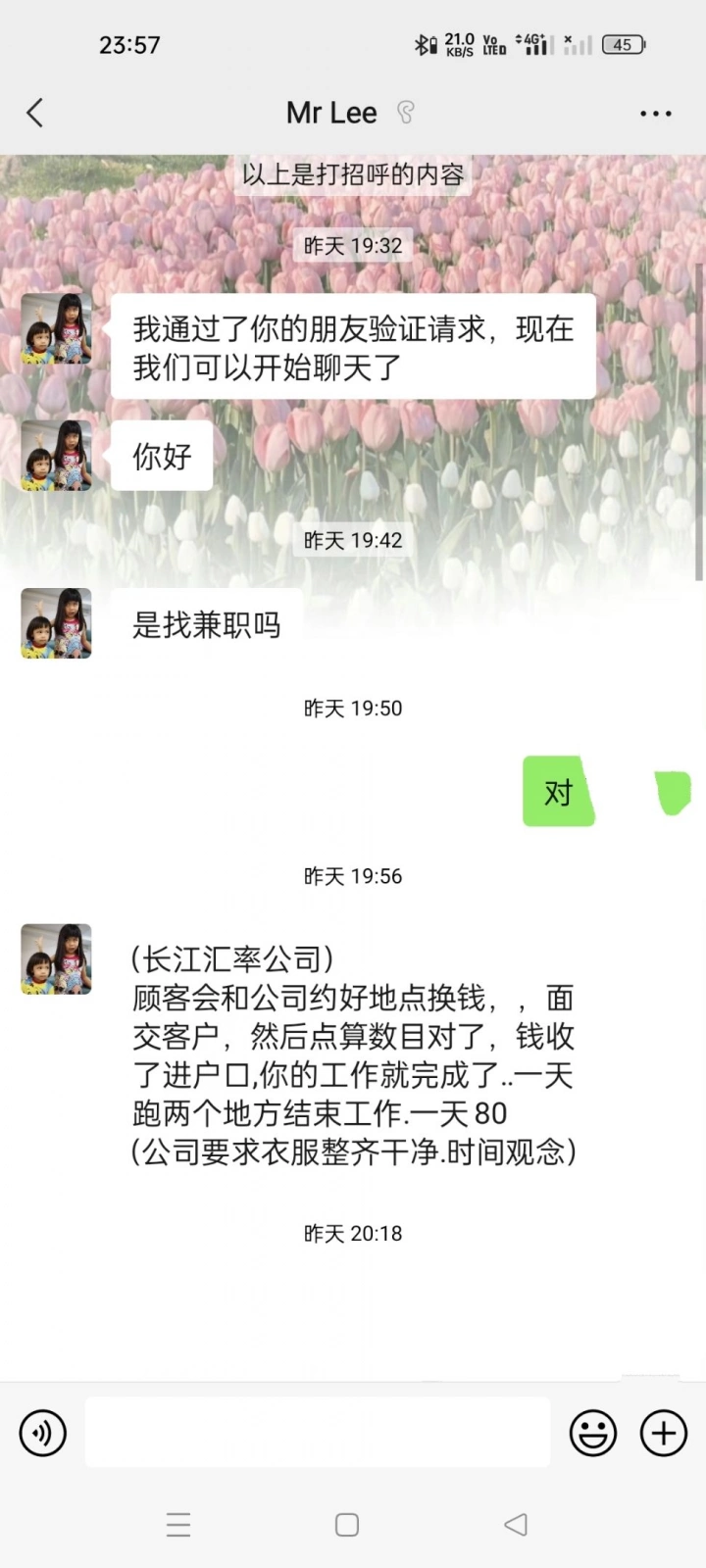Open the plus attachments menu
Viewport: 706px width, 1568px height.
click(664, 1433)
